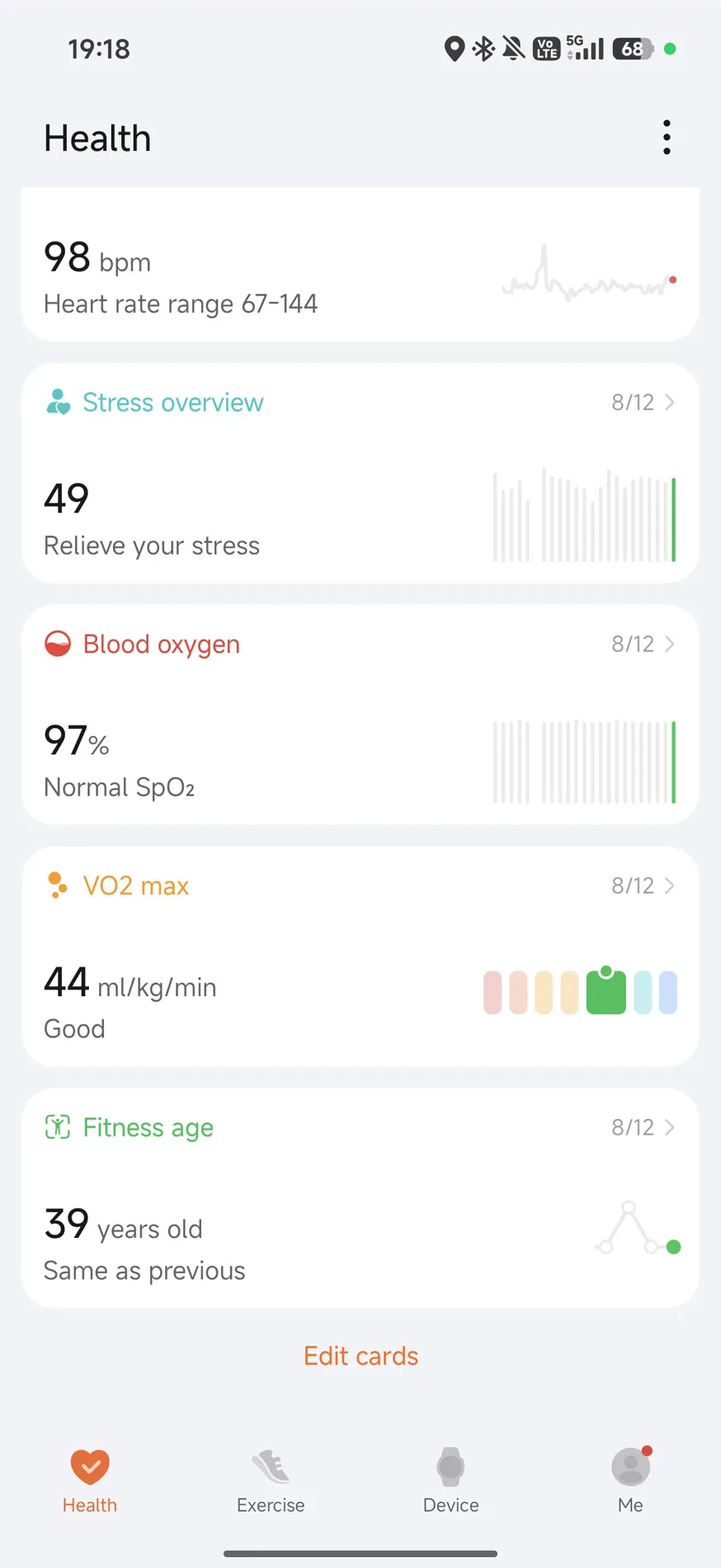
Task: Open the Me tab
Action: click(x=630, y=1481)
